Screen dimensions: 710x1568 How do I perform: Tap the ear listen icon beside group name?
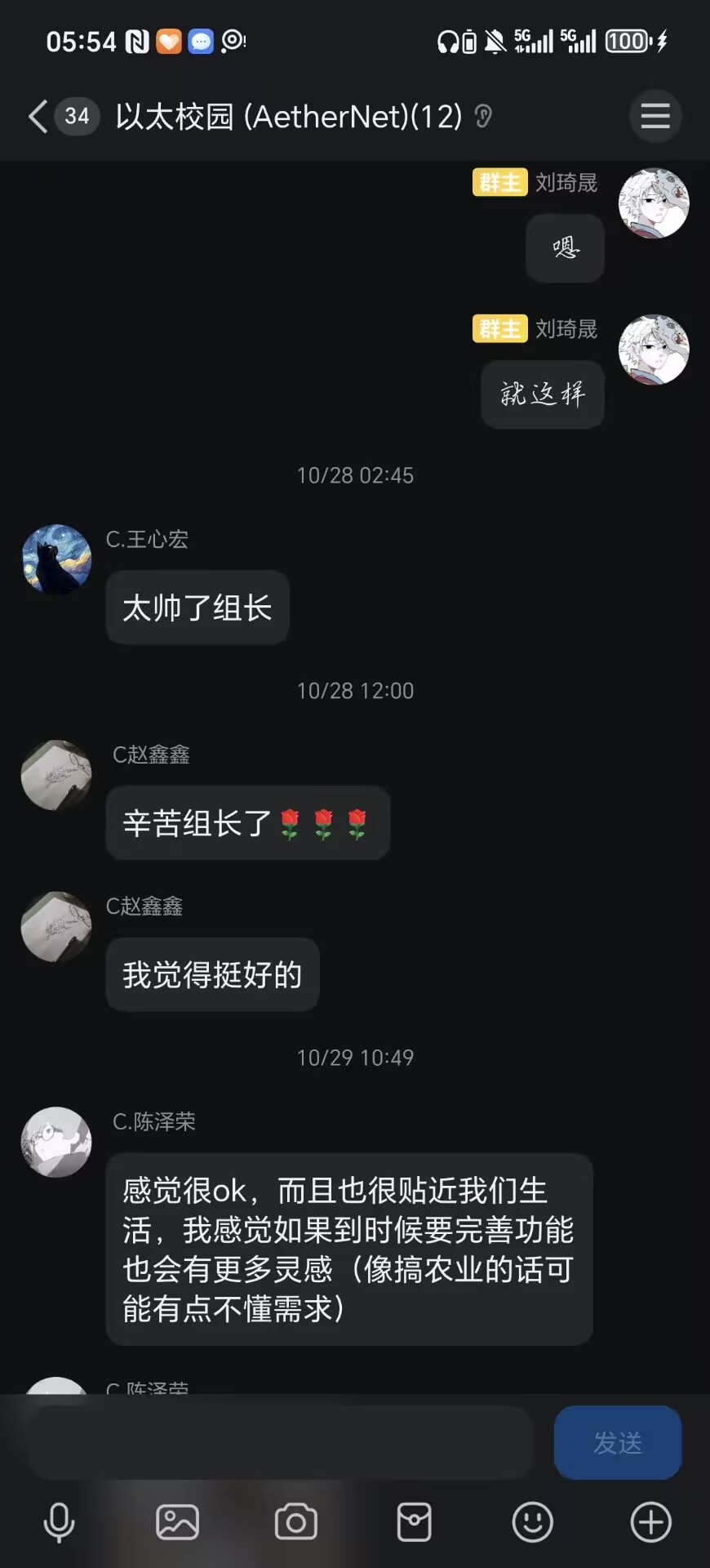pyautogui.click(x=483, y=117)
